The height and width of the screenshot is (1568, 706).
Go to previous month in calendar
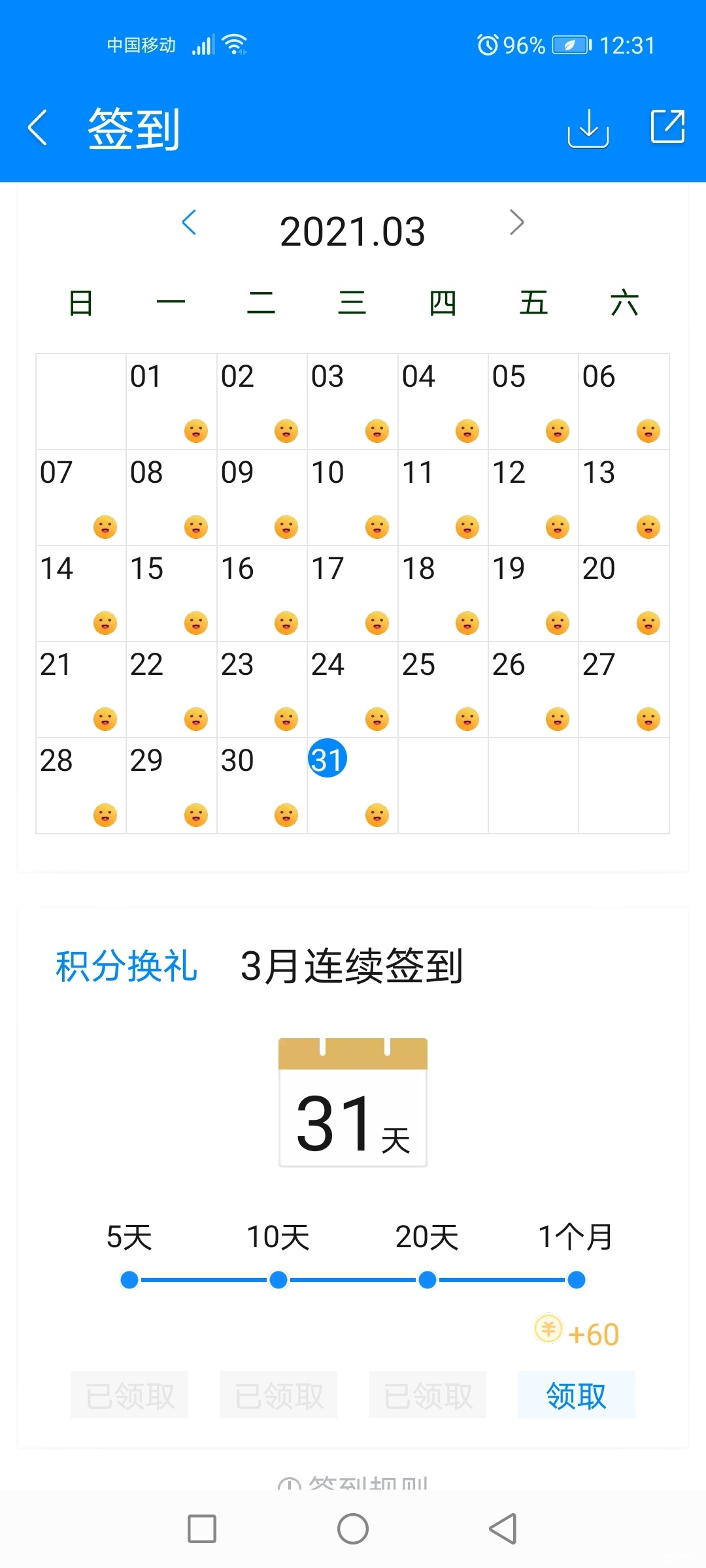(190, 222)
